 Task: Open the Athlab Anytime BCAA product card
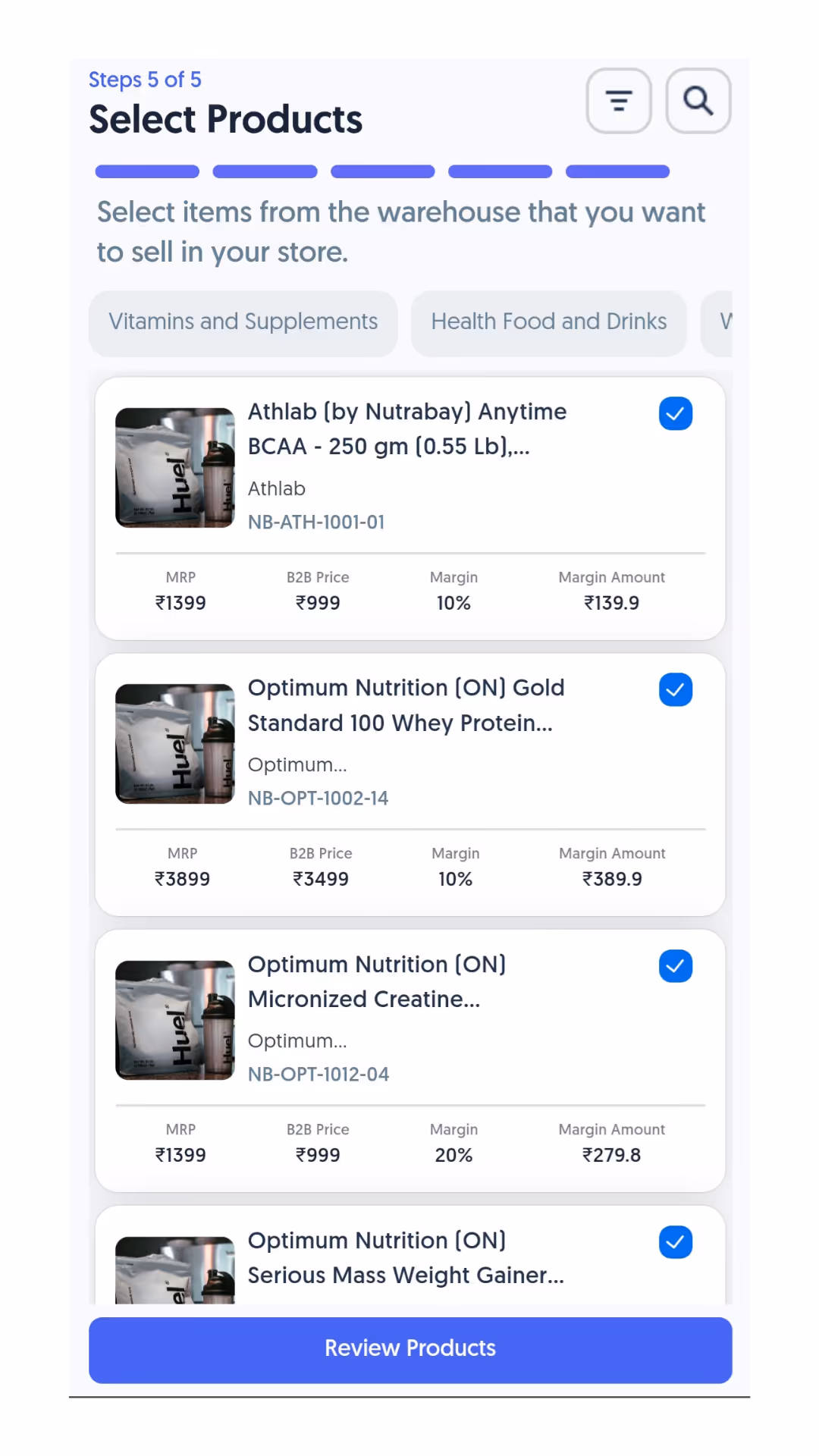410,509
